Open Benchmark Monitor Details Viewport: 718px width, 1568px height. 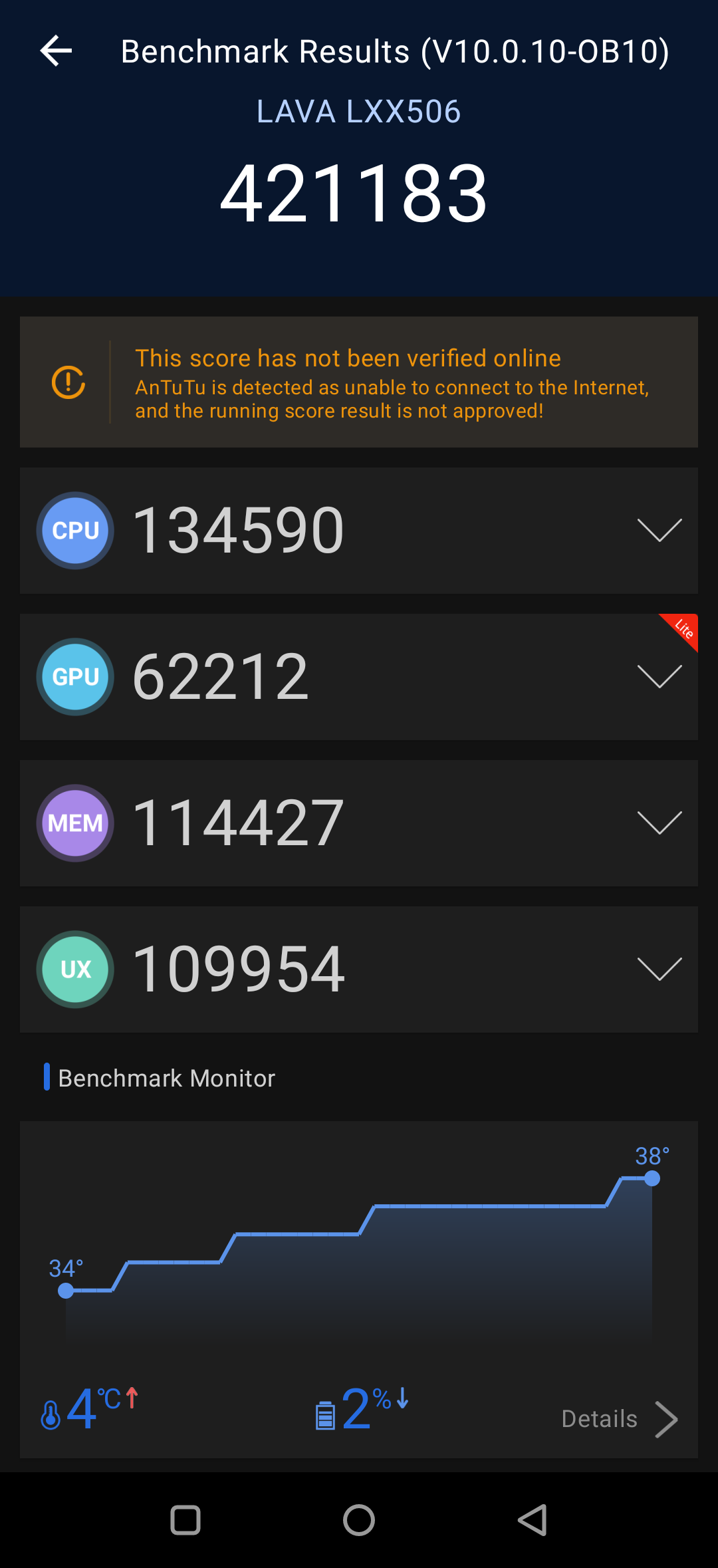pyautogui.click(x=619, y=1419)
